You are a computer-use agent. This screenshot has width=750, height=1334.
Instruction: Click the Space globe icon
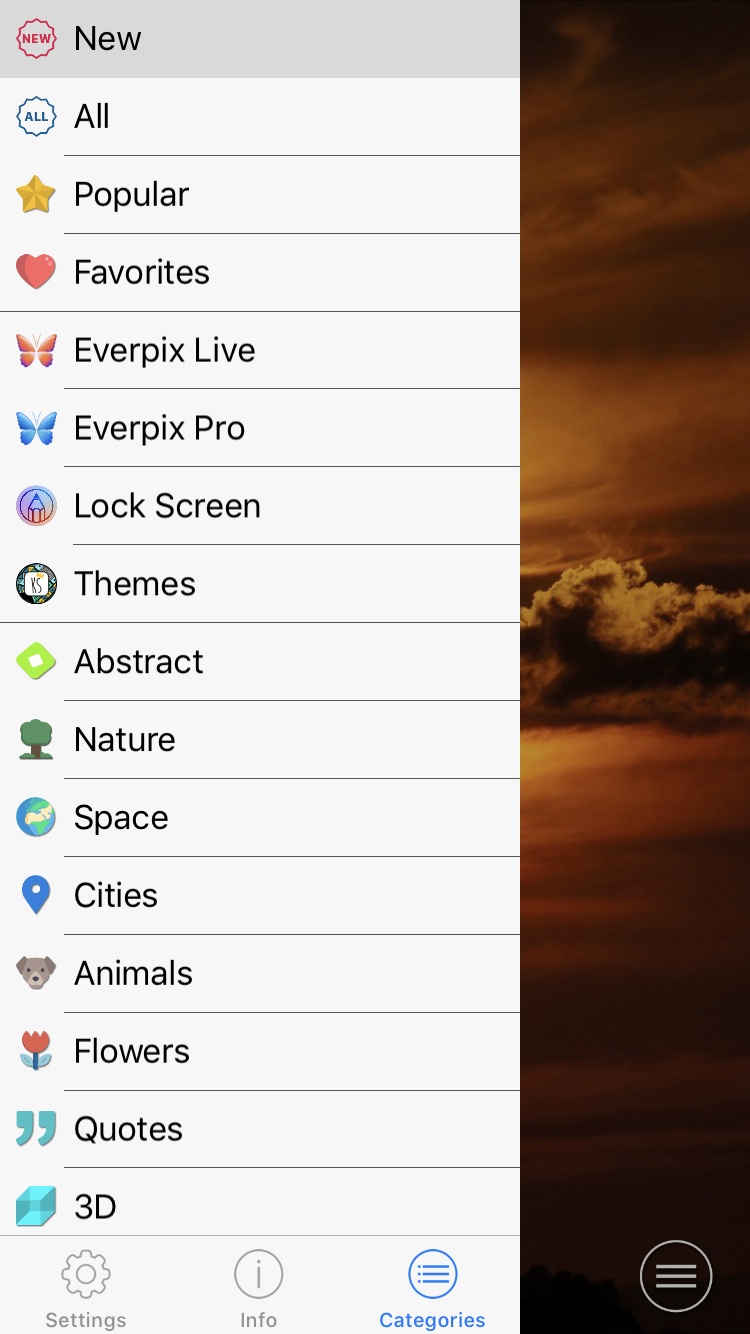click(36, 817)
